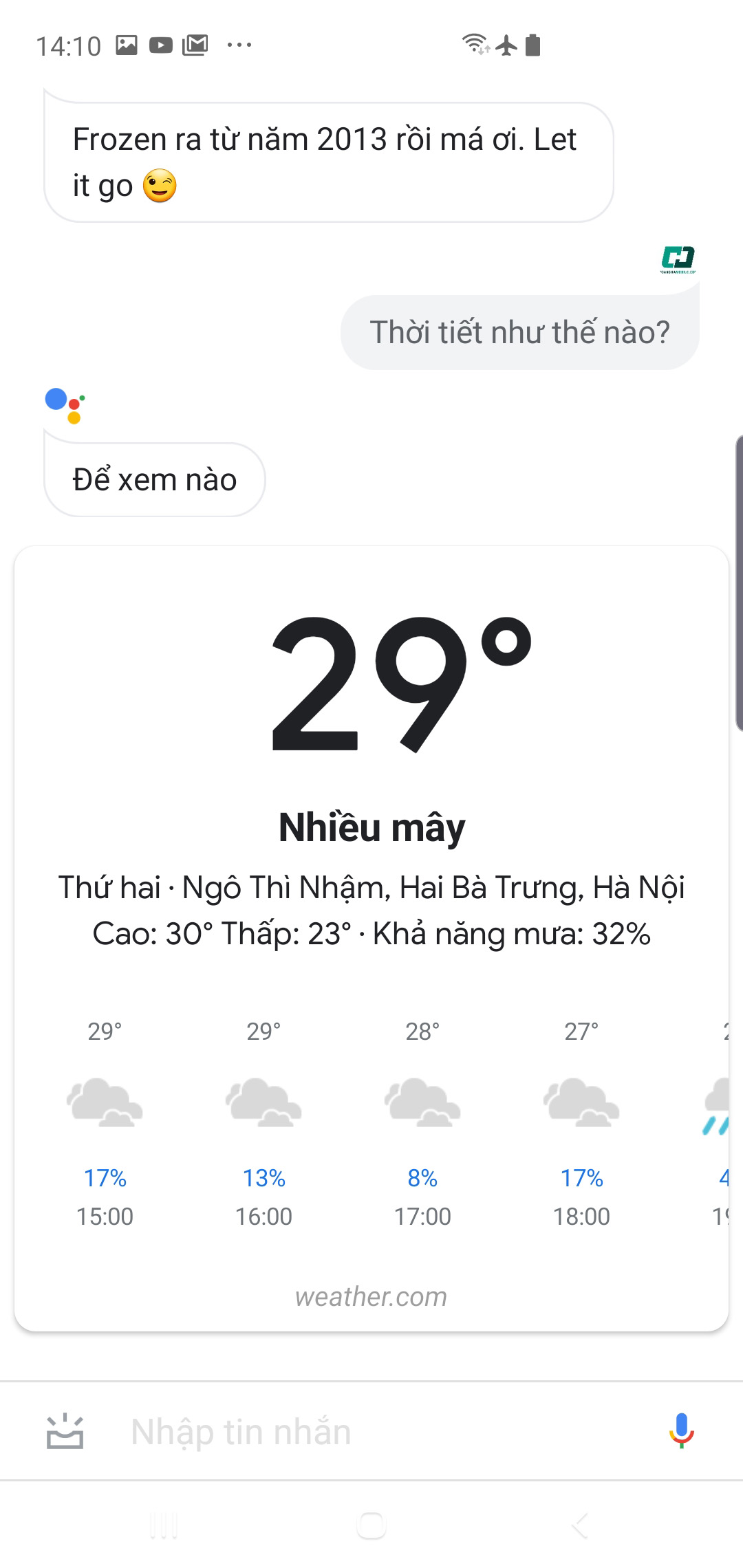
Task: Tap the "Thời tiết như thế nào?" query bubble
Action: 519,333
